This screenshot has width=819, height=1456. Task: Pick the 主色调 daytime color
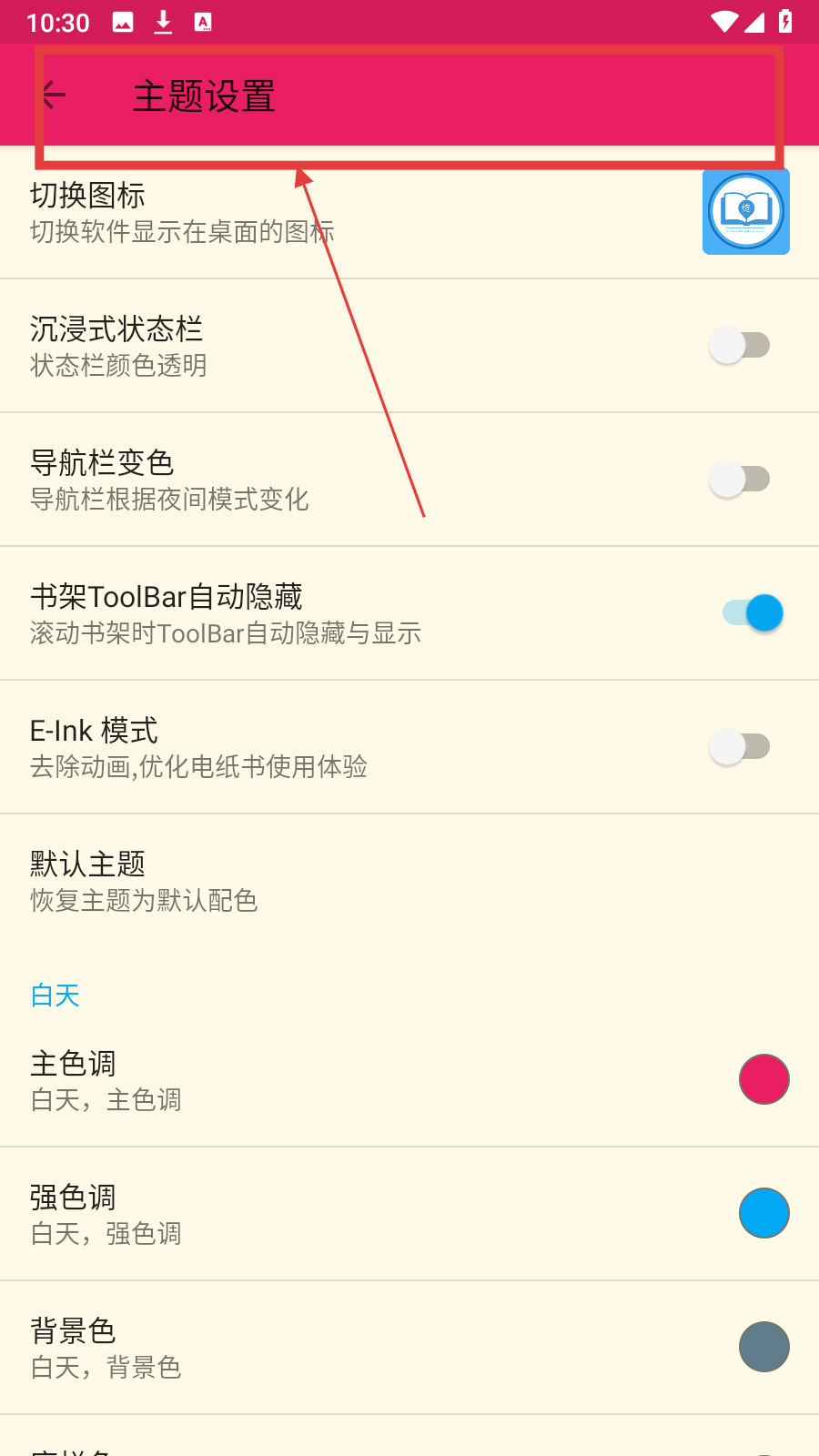pos(764,1079)
